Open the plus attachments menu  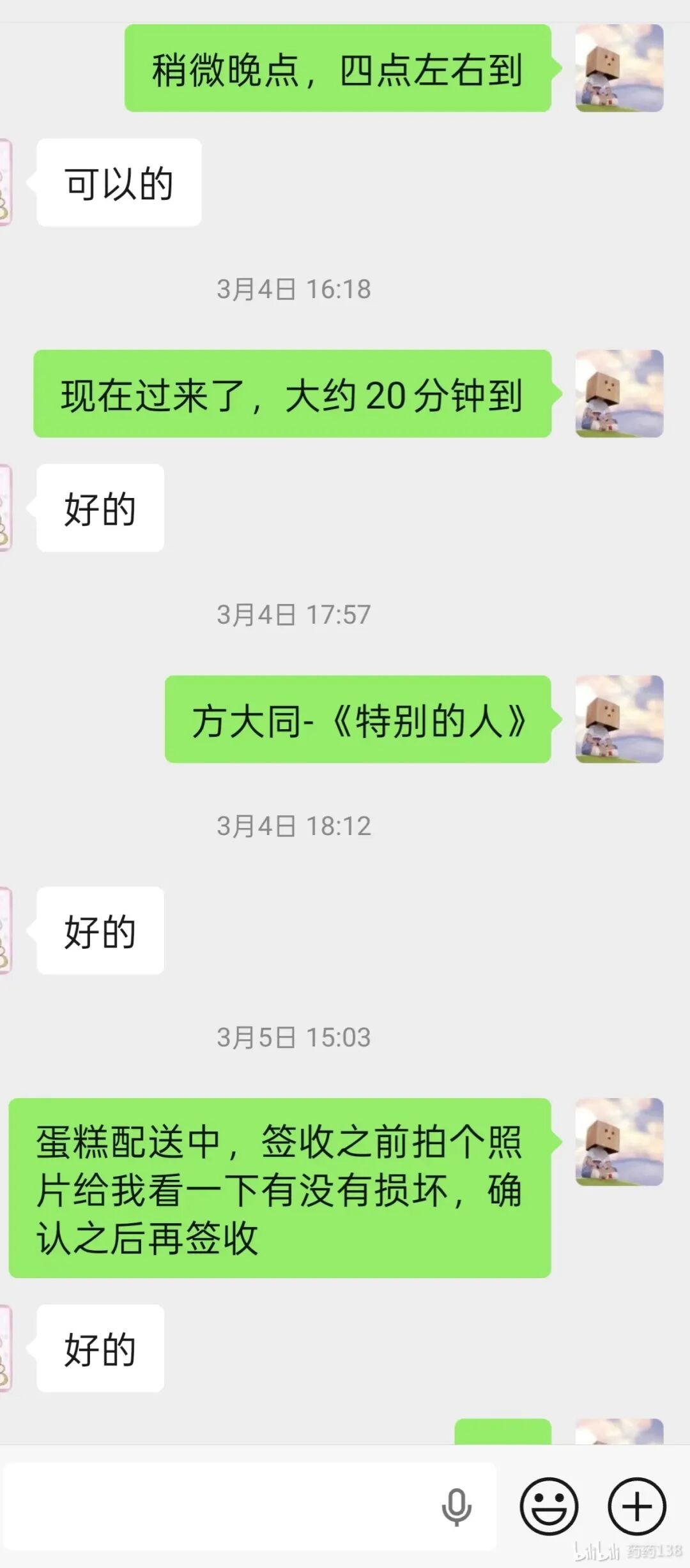636,1506
